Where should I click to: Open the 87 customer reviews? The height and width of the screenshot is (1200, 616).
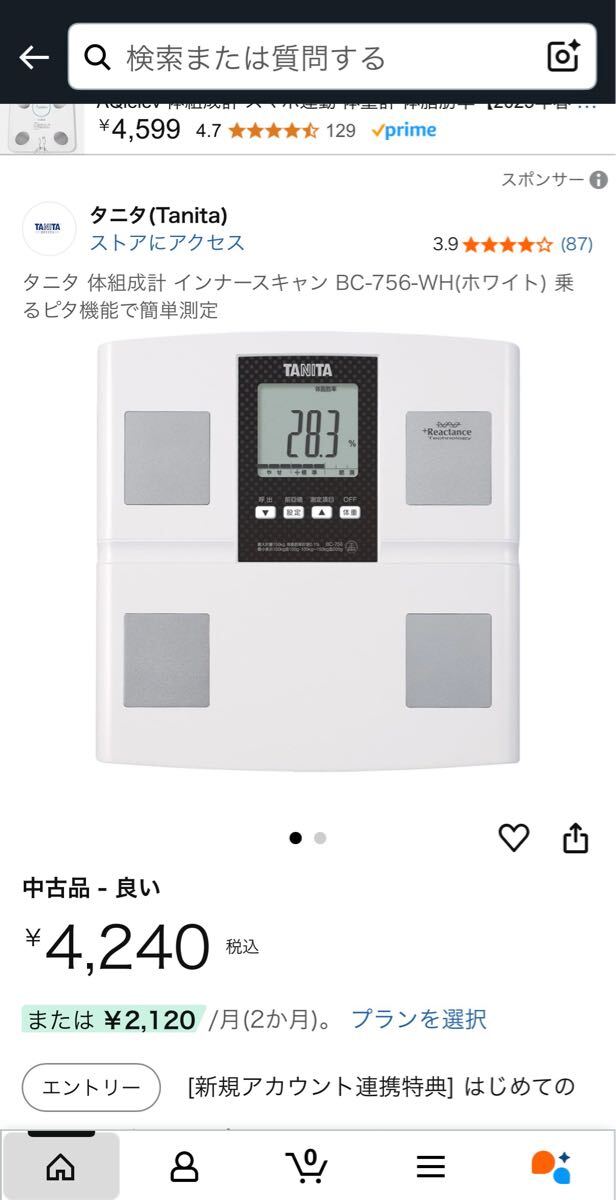(x=576, y=243)
